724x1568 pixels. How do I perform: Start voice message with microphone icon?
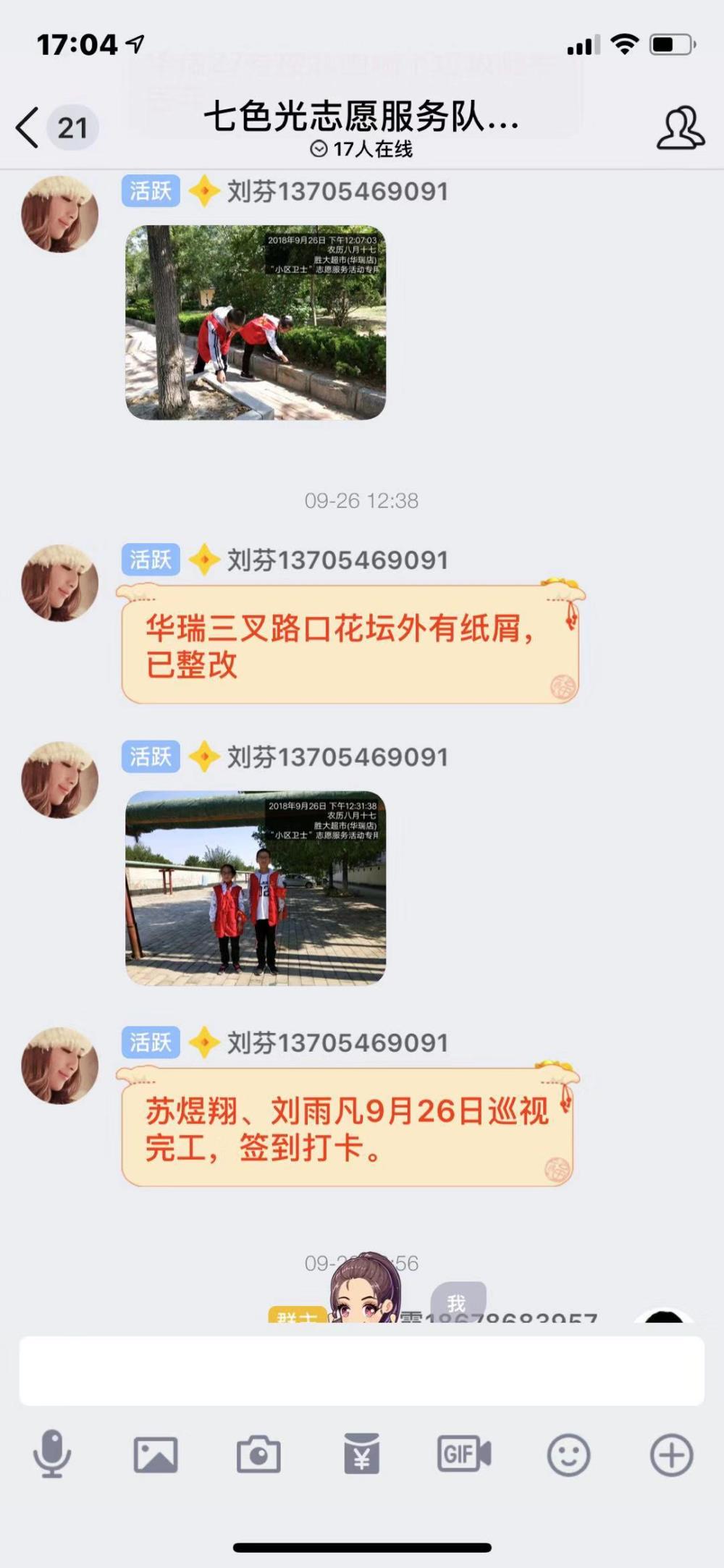(52, 1454)
